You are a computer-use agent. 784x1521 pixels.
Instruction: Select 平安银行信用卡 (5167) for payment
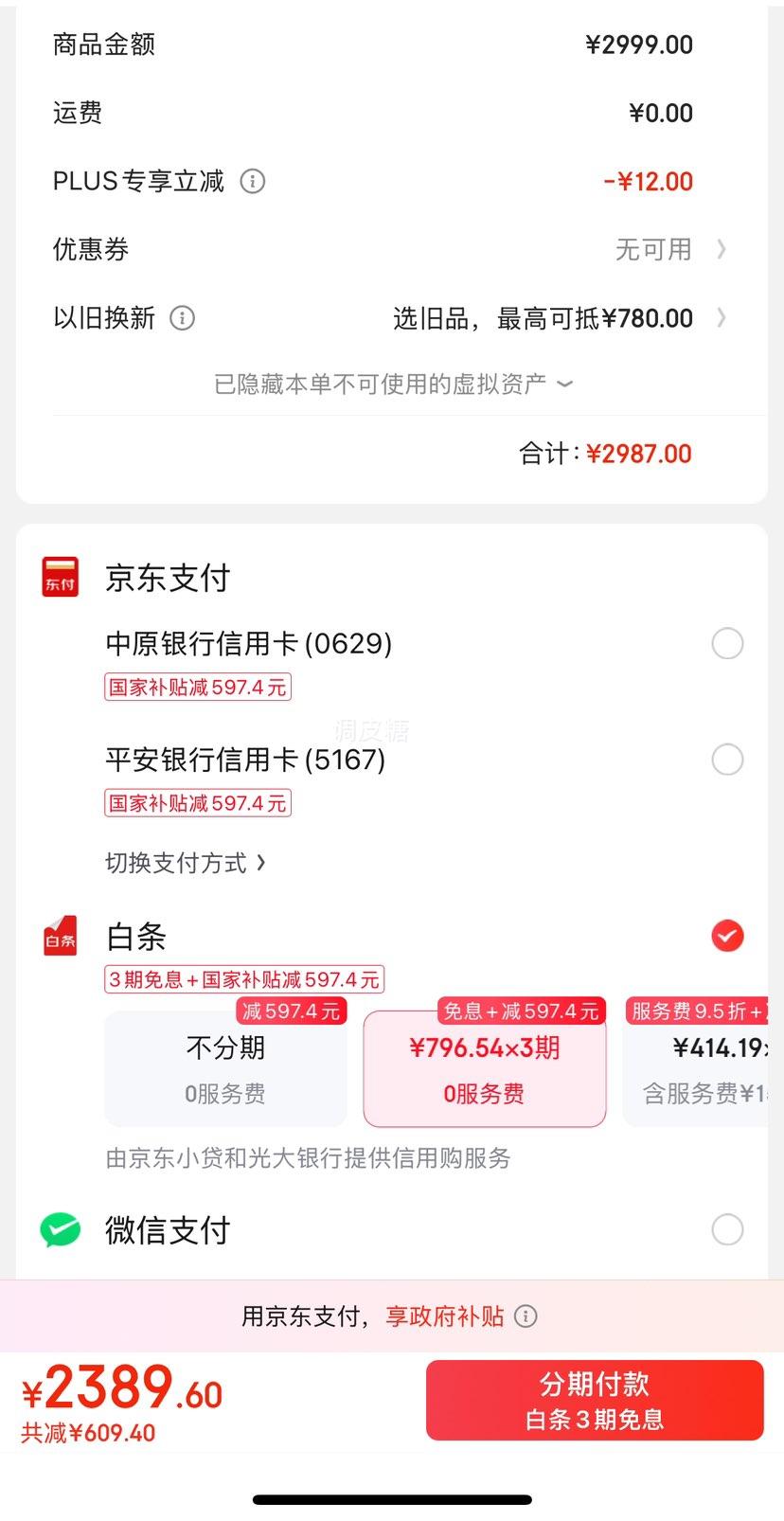726,760
